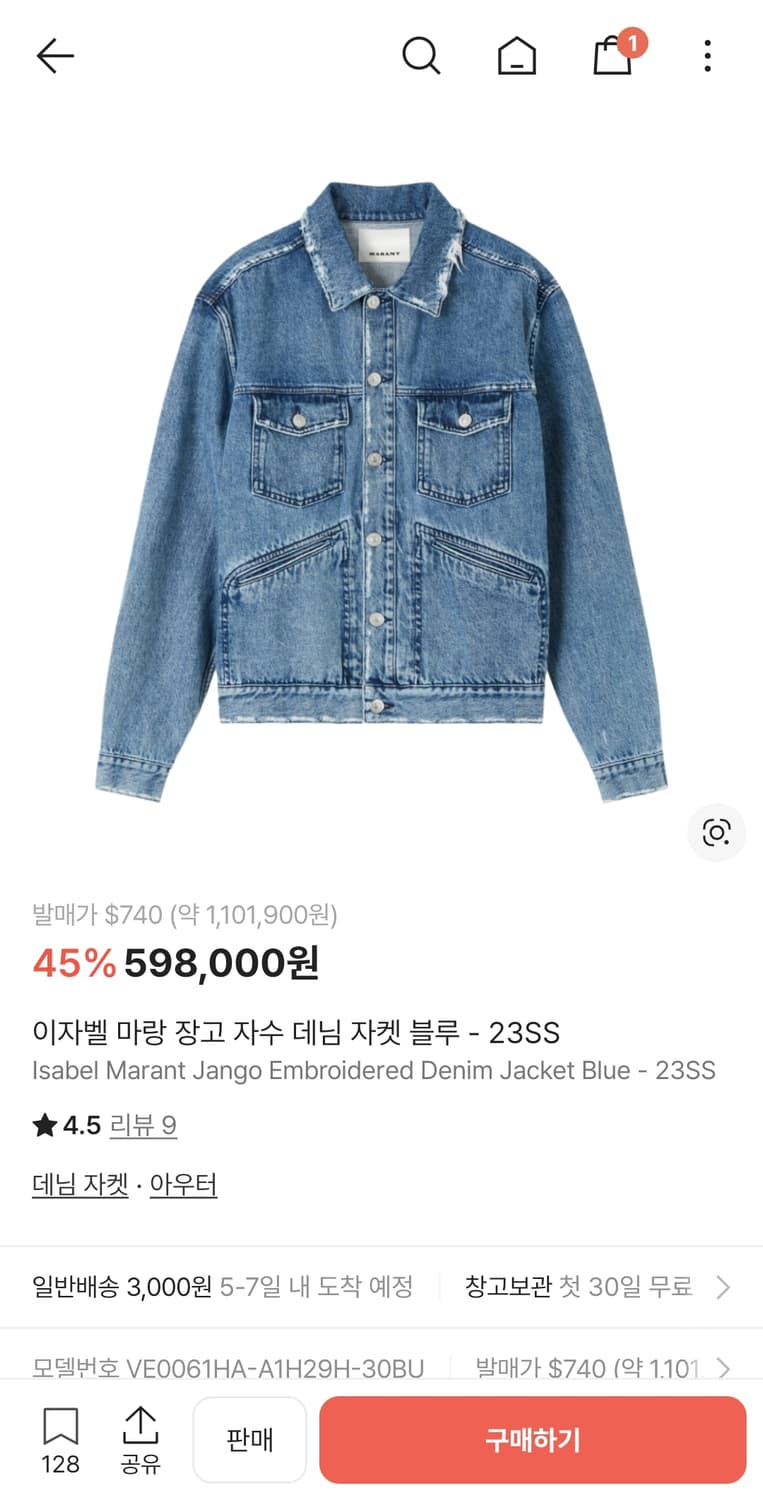The height and width of the screenshot is (1500, 763).
Task: Open the 리뷰 9 reviews link
Action: (x=143, y=1126)
